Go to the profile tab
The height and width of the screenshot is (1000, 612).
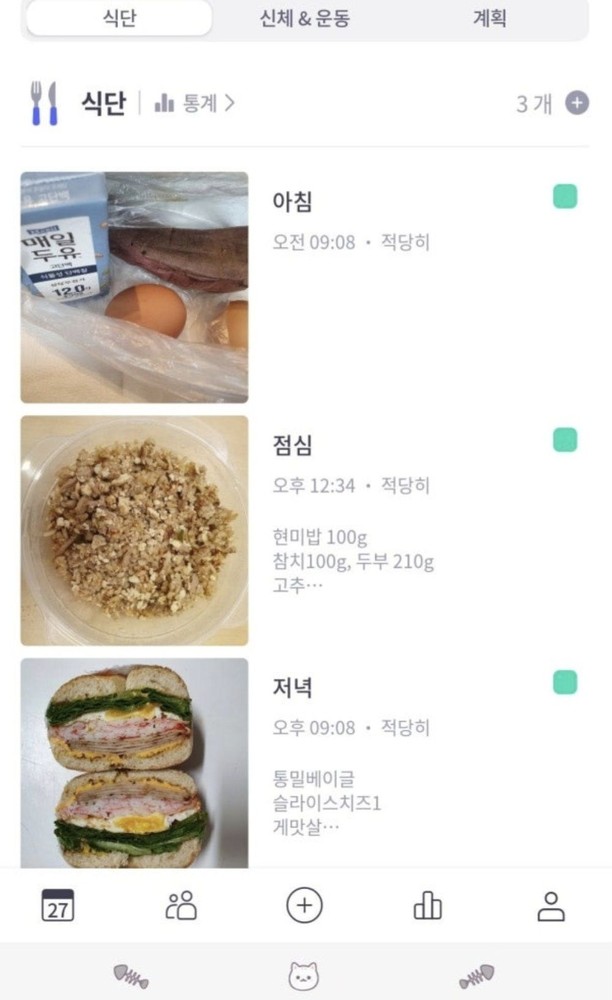[x=551, y=906]
